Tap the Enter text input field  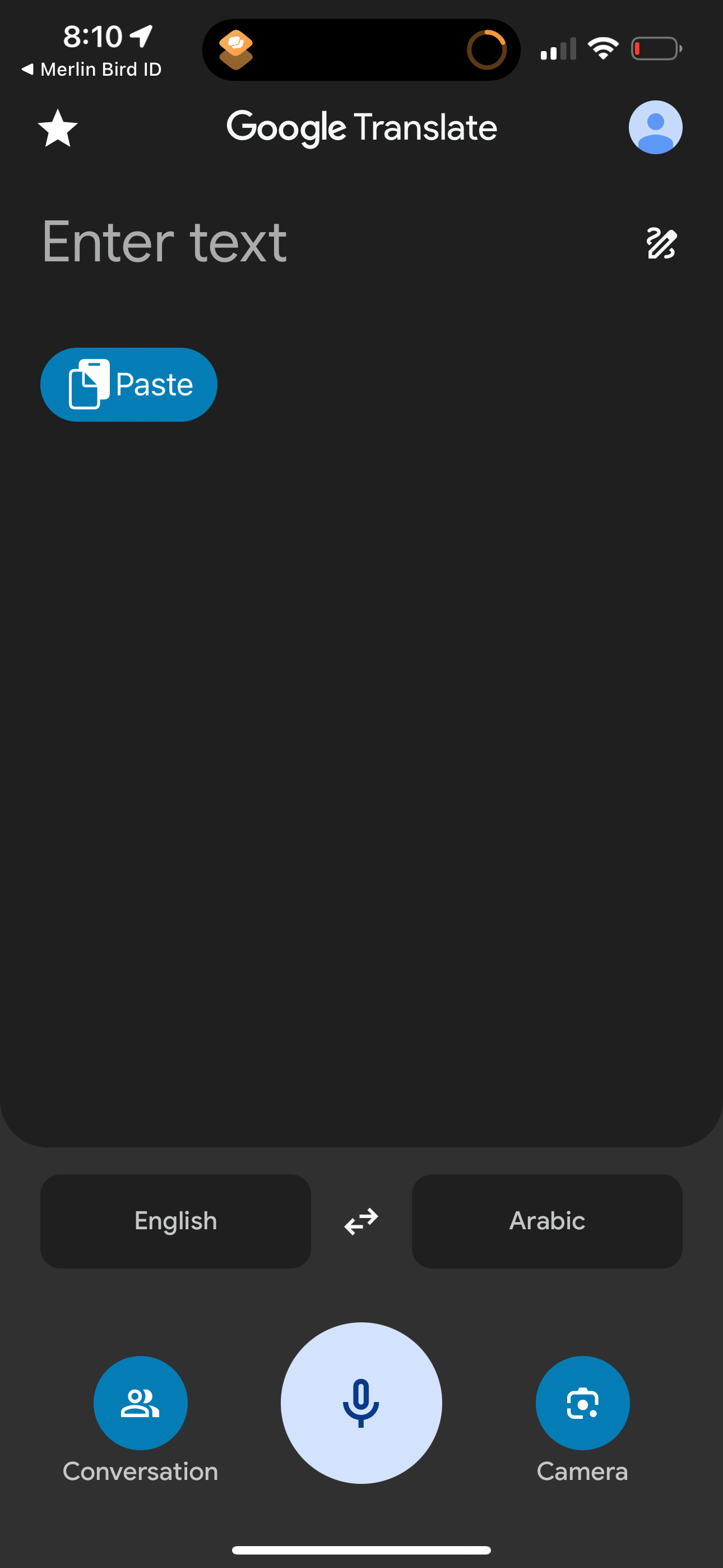tap(164, 242)
